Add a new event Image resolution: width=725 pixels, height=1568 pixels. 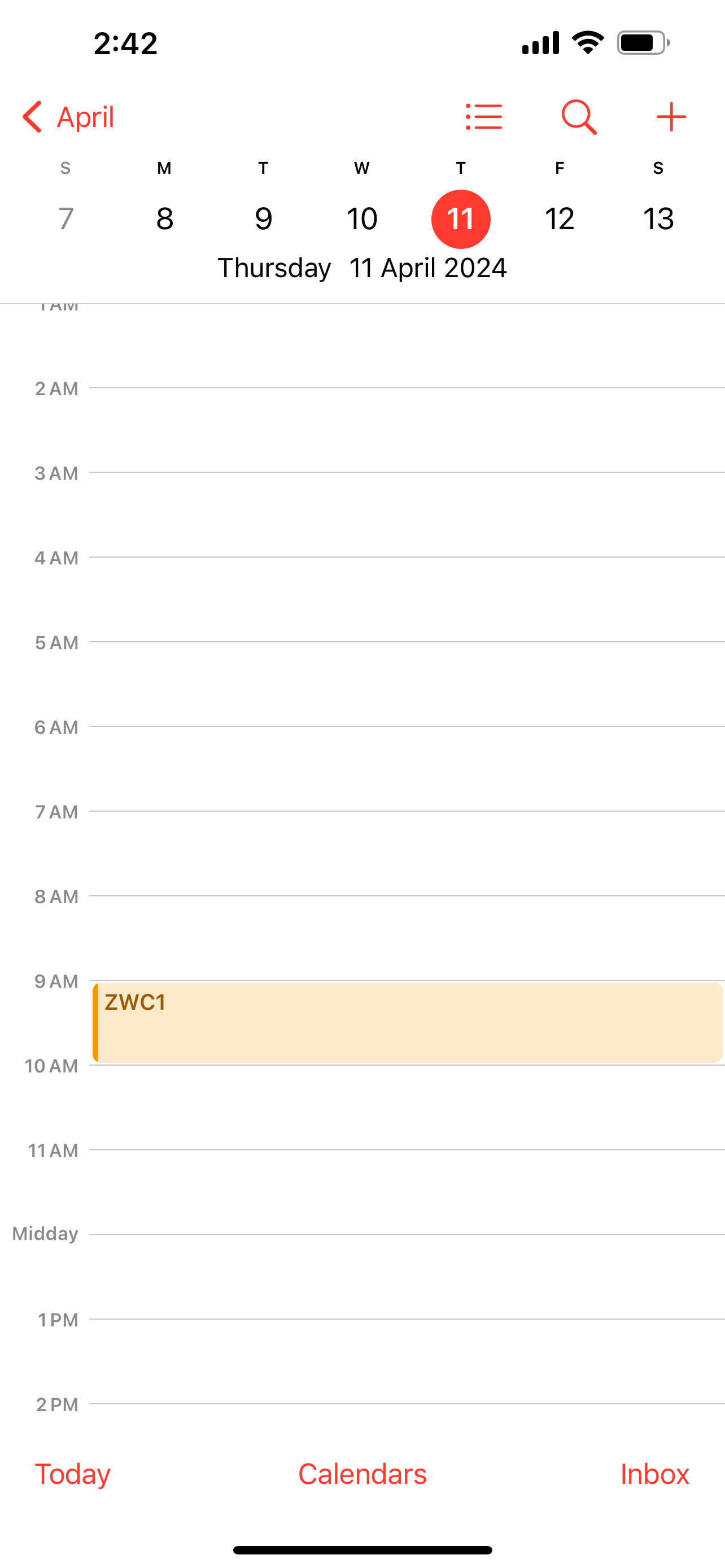click(x=671, y=116)
